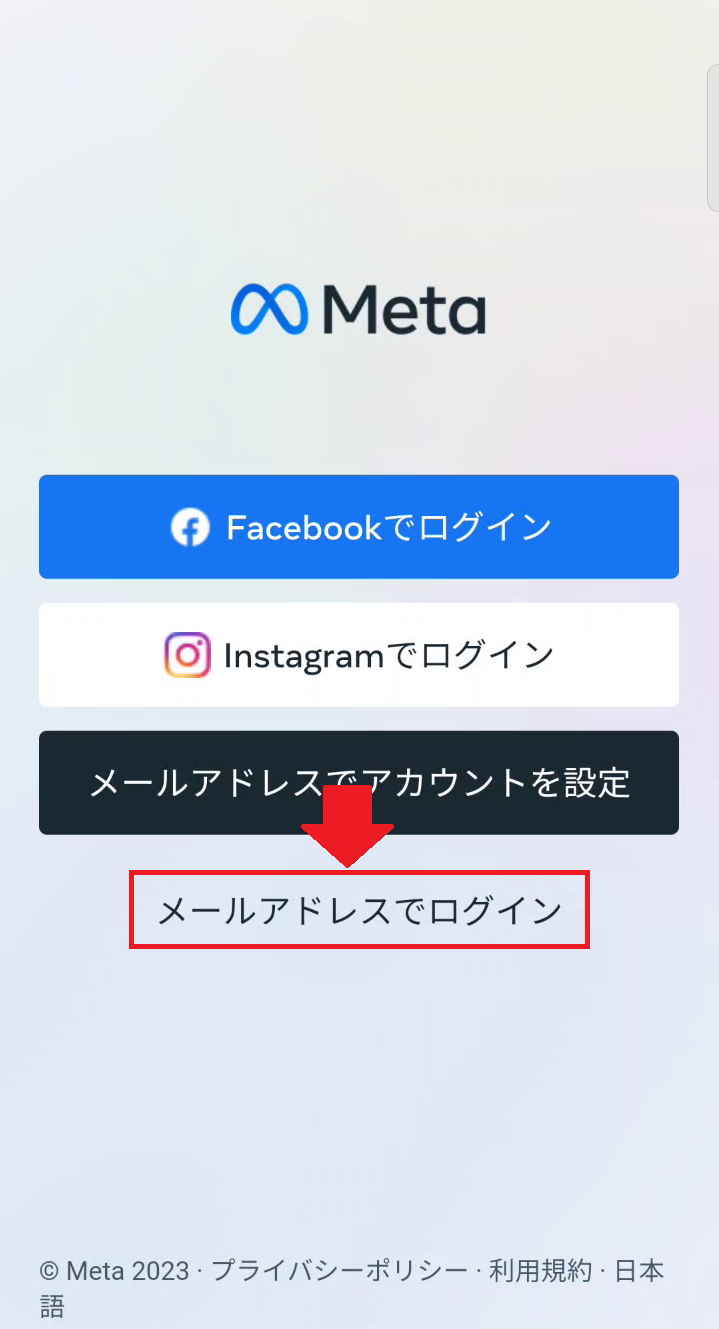The image size is (719, 1329).
Task: Select メールアドレスでアカウントを設定
Action: (x=359, y=783)
